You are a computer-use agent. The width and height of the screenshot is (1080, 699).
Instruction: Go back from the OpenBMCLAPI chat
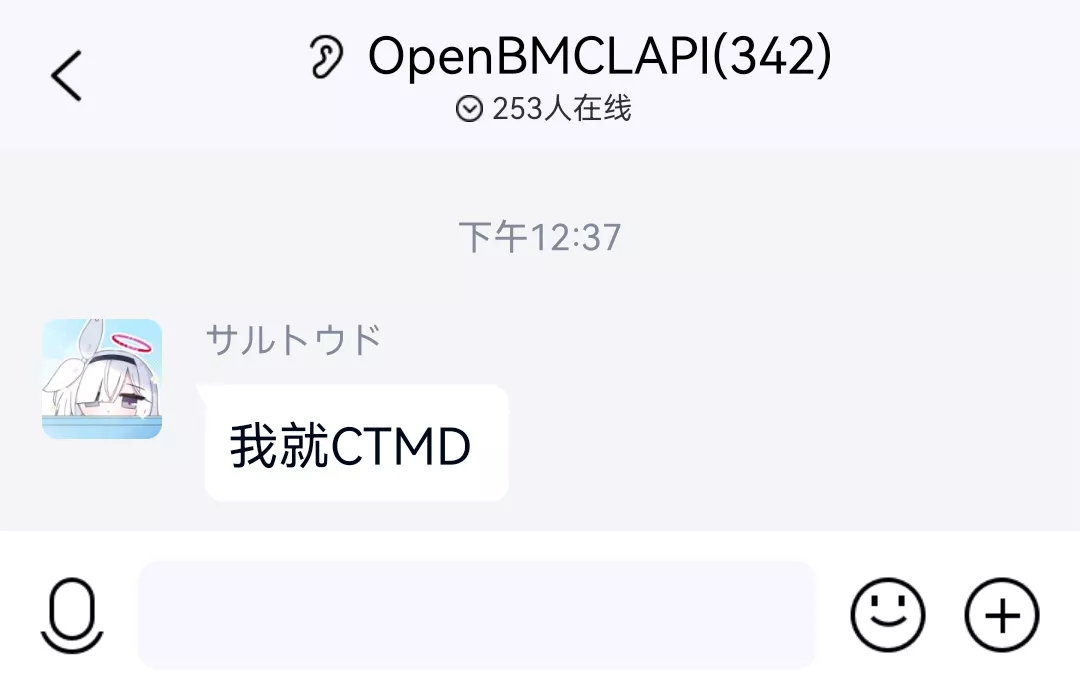tap(66, 76)
